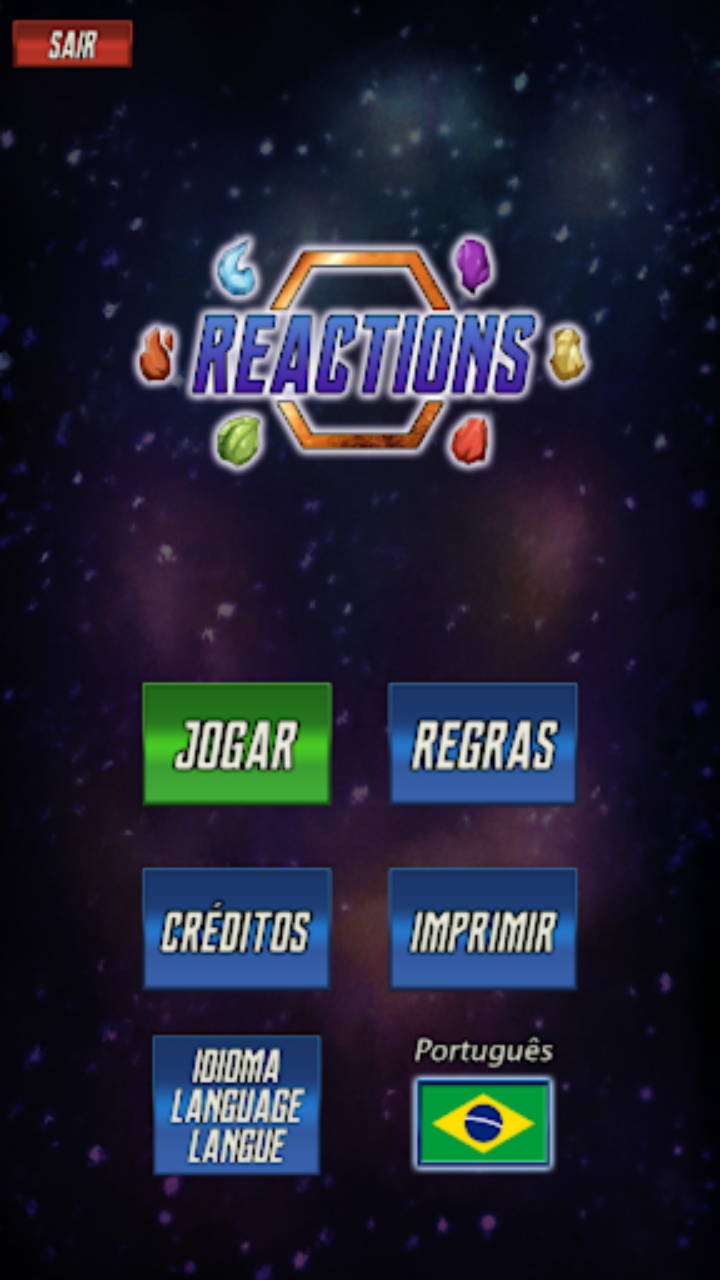720x1280 pixels.
Task: Open the Idioma/Language/Langue selector
Action: click(x=237, y=1105)
